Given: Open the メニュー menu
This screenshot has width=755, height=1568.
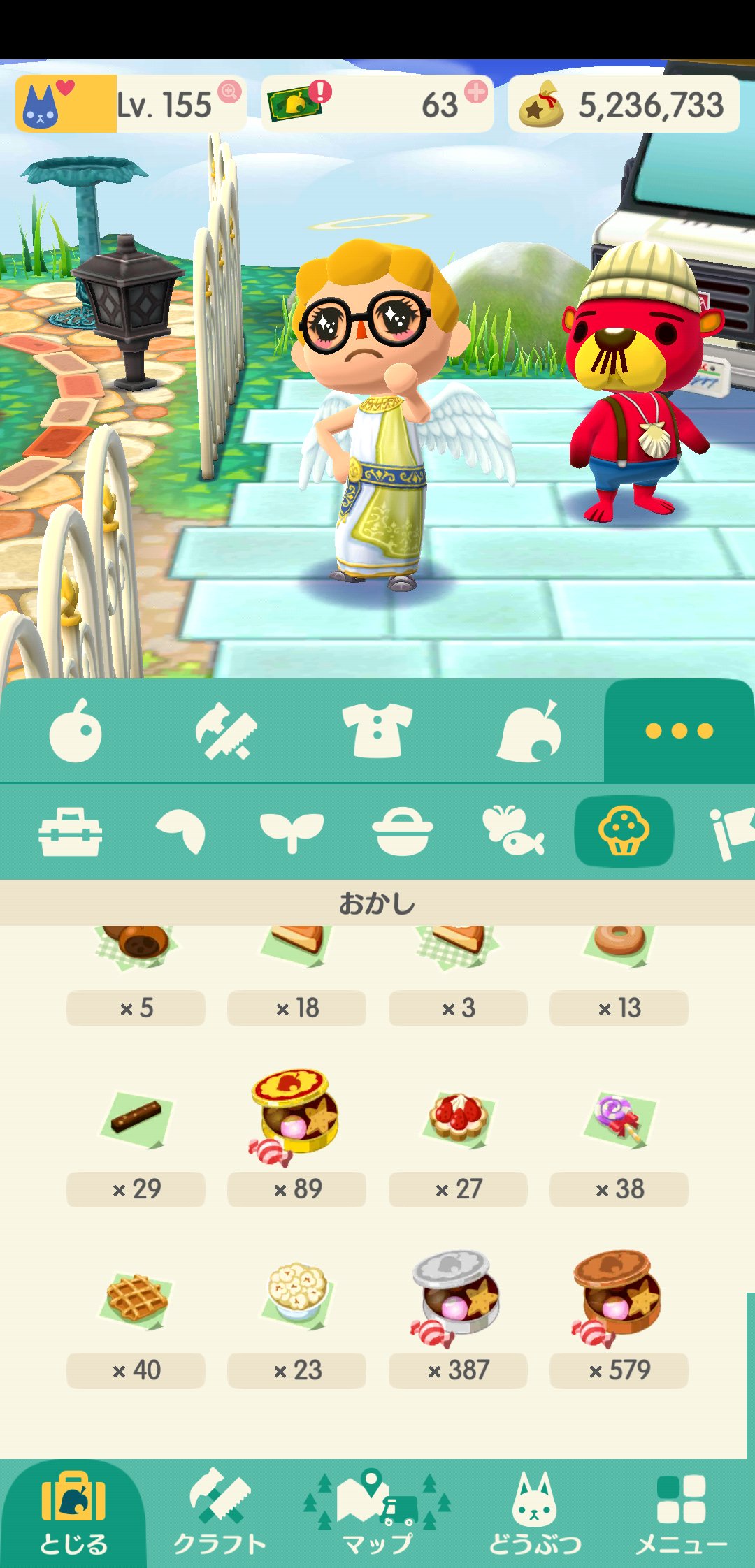Looking at the screenshot, I should (x=681, y=1513).
